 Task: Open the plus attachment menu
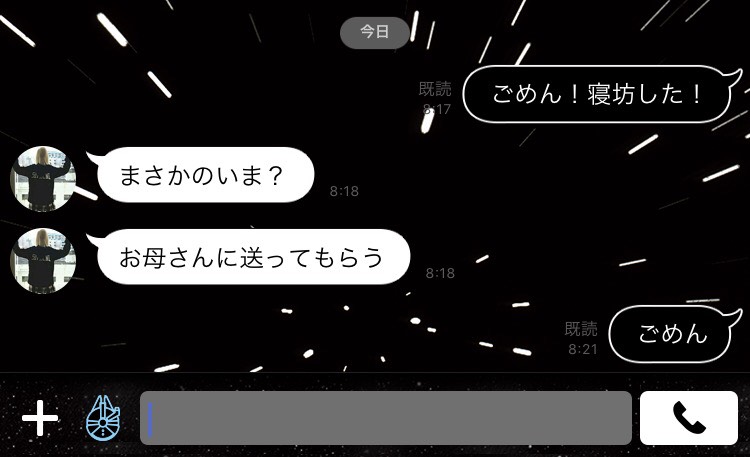click(40, 417)
